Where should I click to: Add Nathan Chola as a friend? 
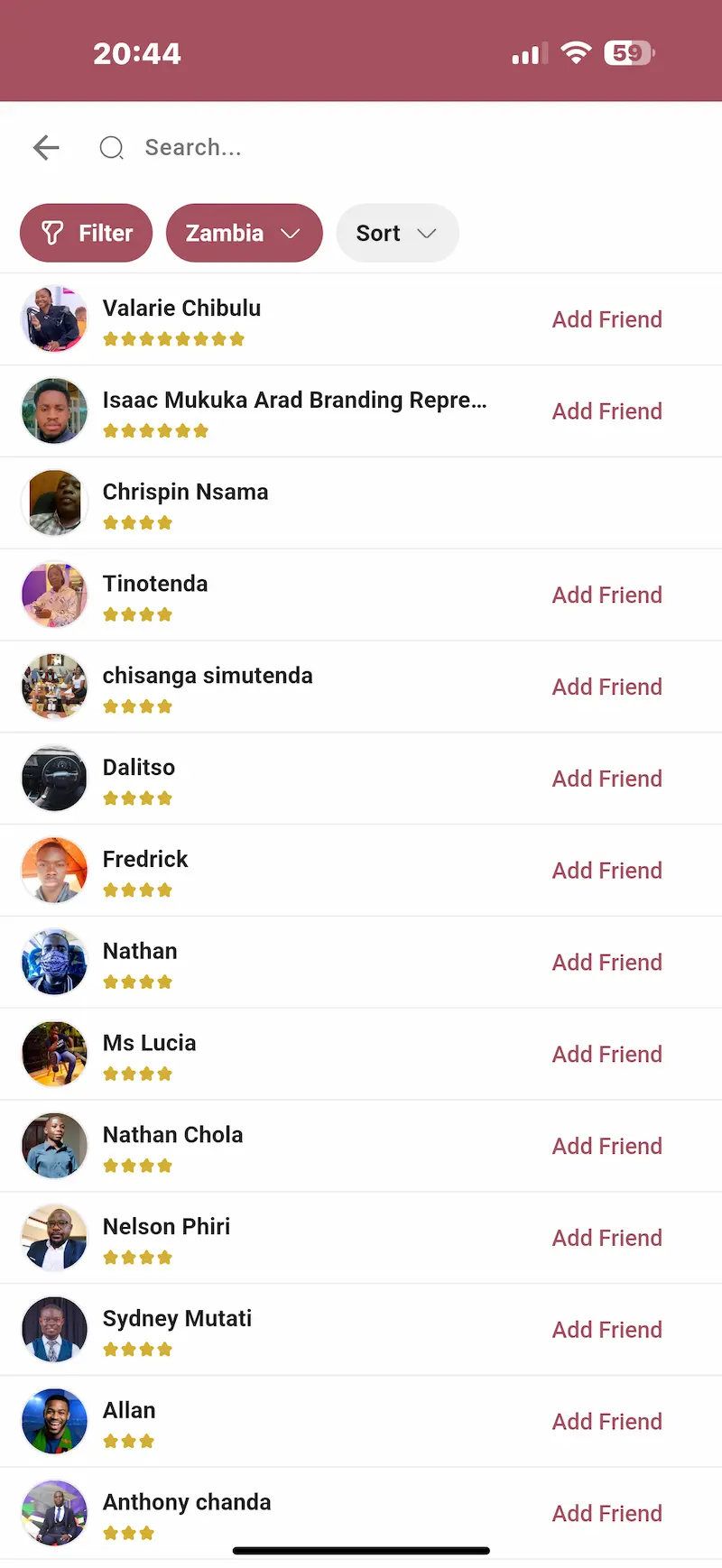[x=606, y=1147]
